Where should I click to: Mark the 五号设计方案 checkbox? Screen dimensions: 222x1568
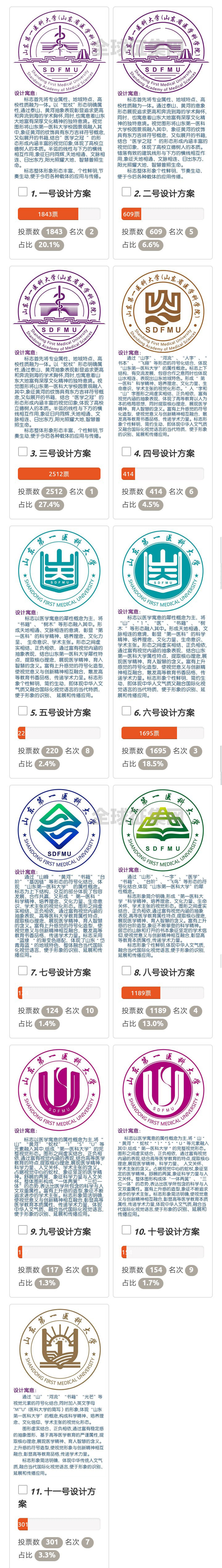pos(23,710)
